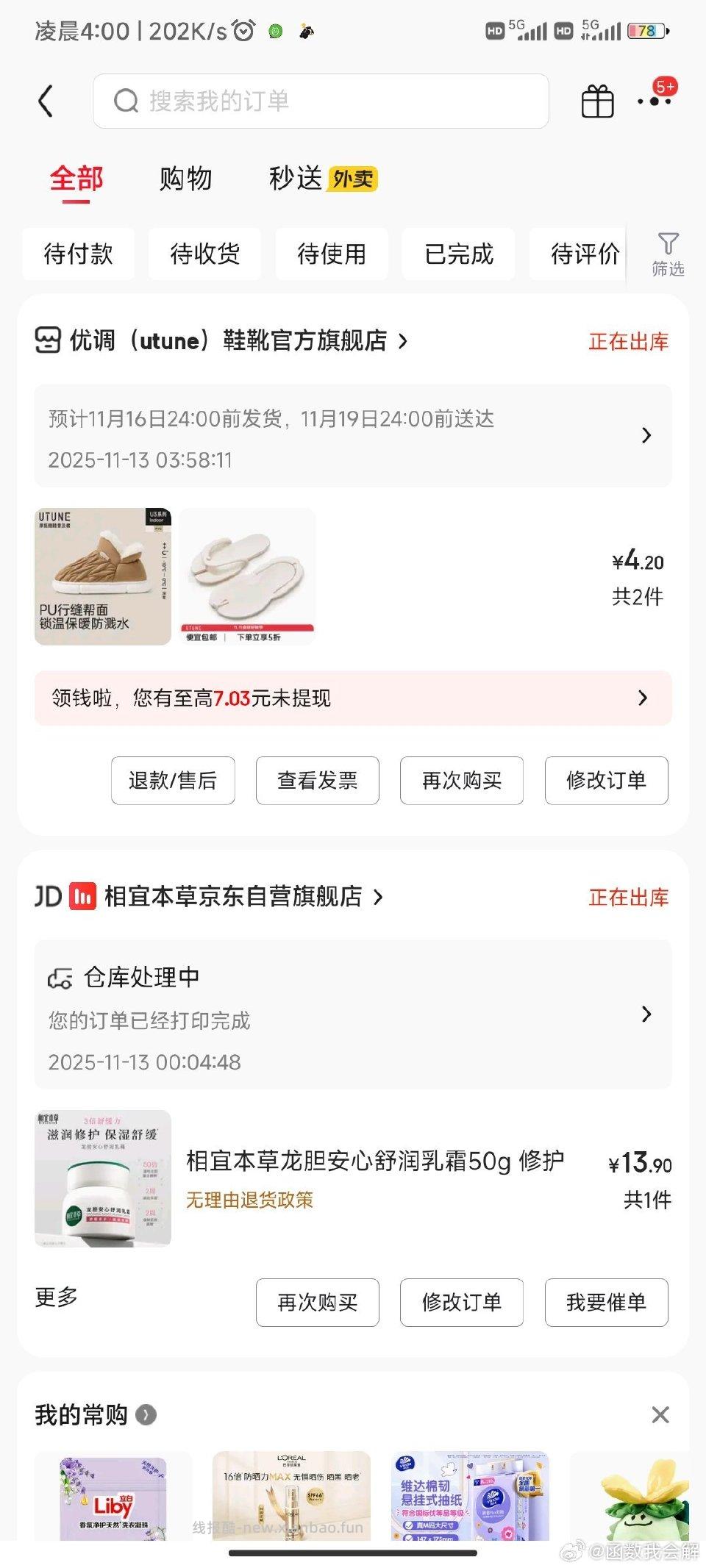Toggle the 待评价 order filter
The image size is (706, 1568).
(585, 254)
